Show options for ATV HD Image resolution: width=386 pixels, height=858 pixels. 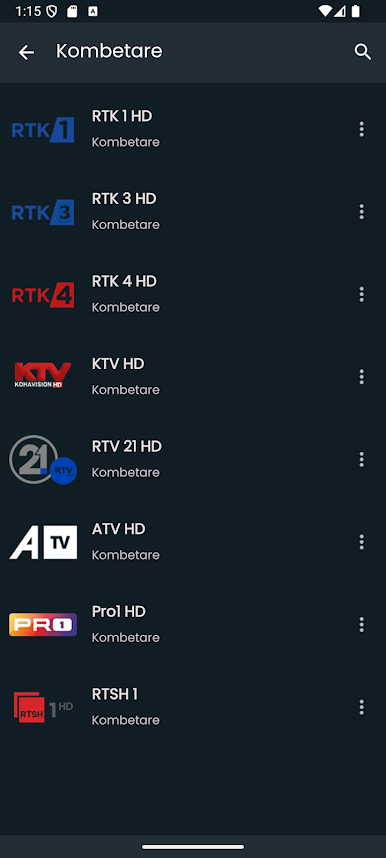361,542
